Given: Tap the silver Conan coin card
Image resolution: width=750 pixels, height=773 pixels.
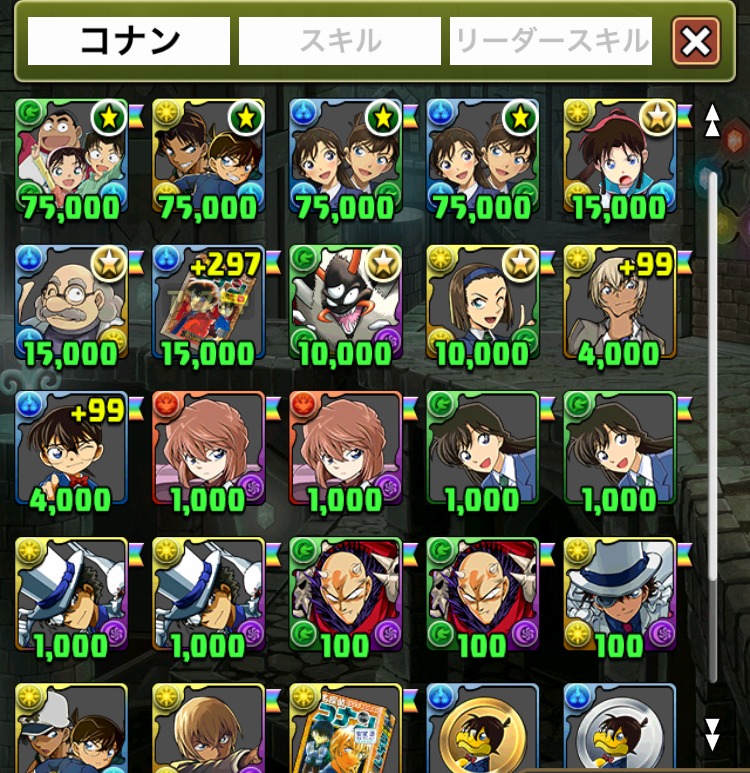Looking at the screenshot, I should click(619, 728).
